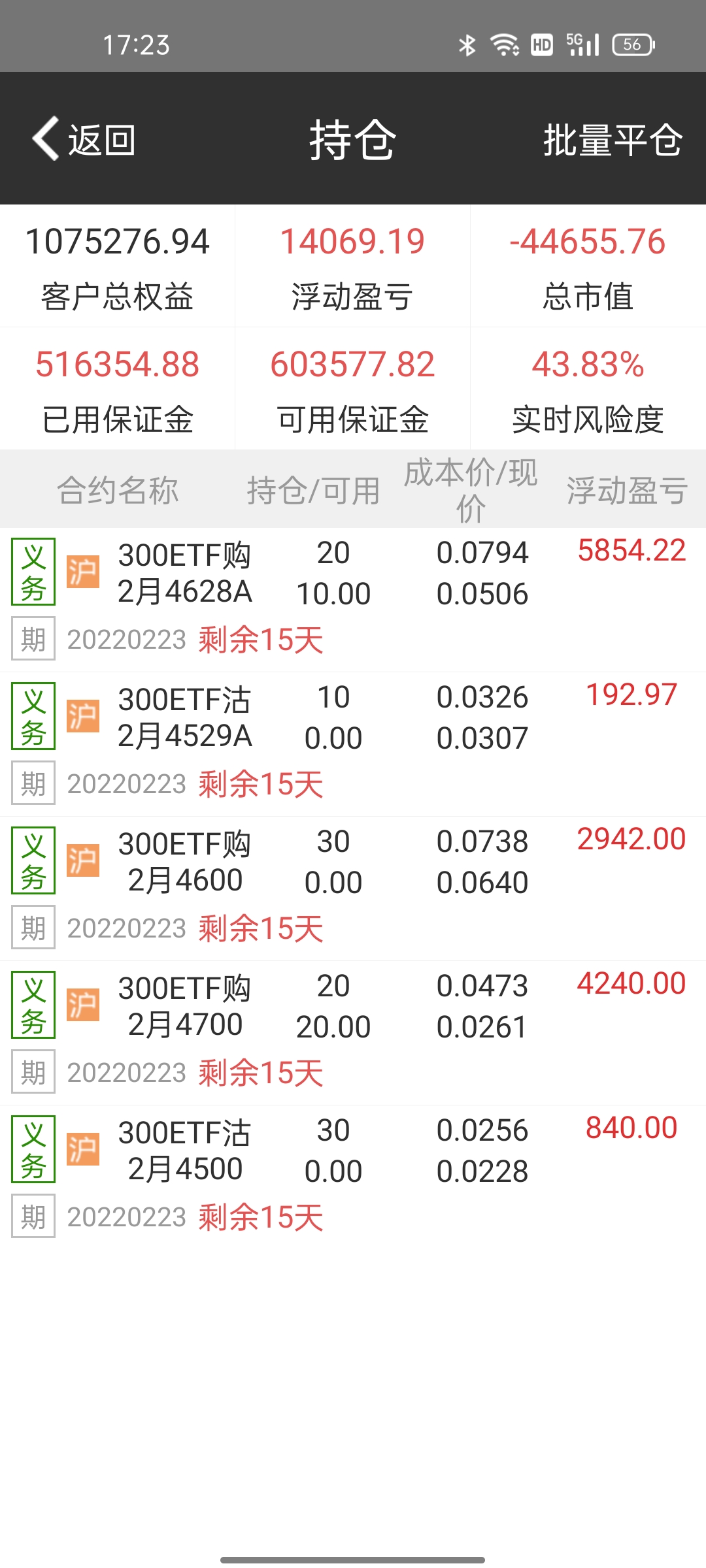This screenshot has width=706, height=1568.
Task: Select the 300ETF沽2月4529A position row
Action: point(185,718)
